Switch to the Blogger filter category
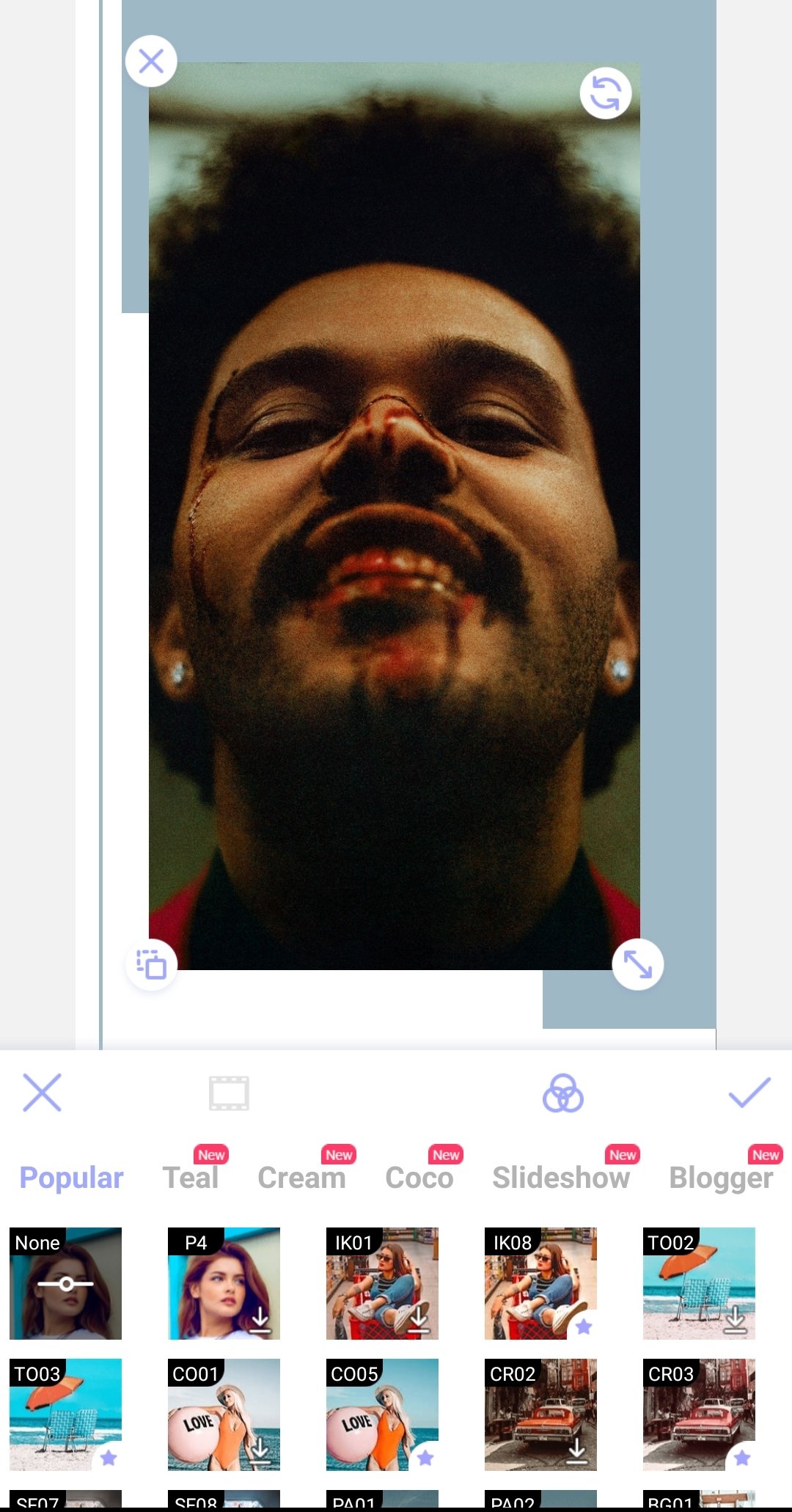The width and height of the screenshot is (792, 1512). (721, 1178)
